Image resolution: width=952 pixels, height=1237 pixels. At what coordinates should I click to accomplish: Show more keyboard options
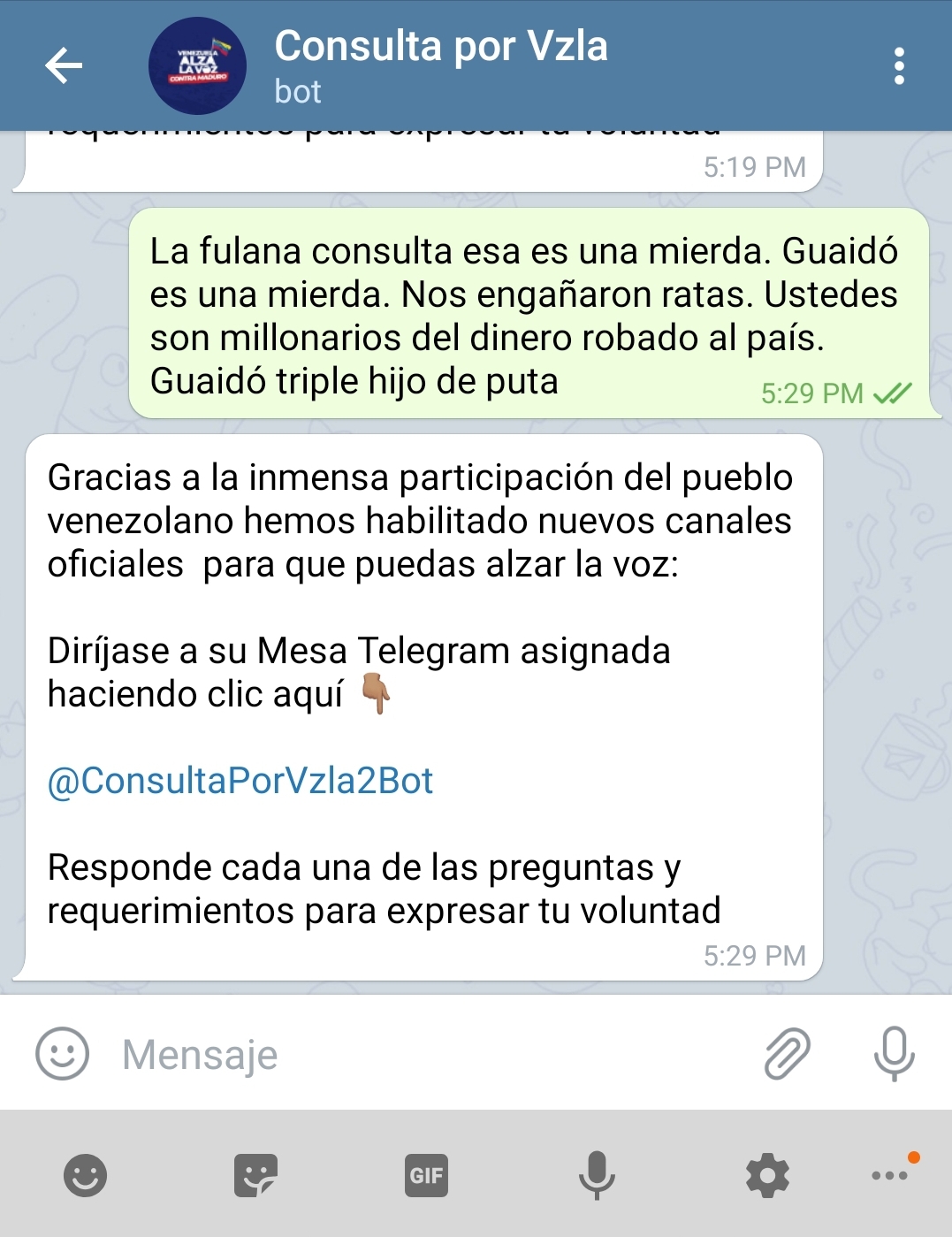click(x=890, y=1175)
